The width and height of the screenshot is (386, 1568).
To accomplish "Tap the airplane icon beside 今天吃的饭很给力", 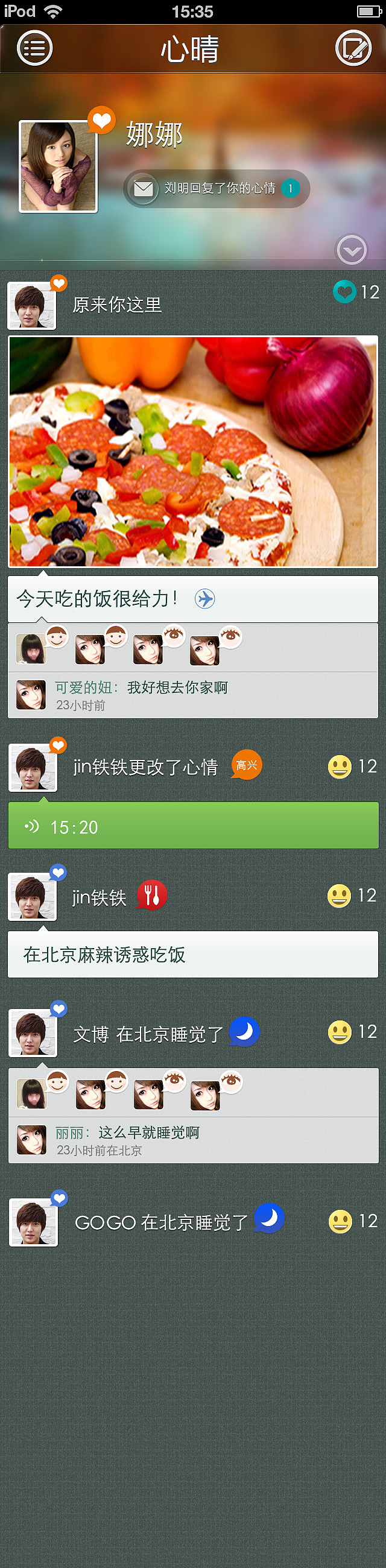I will coord(205,599).
